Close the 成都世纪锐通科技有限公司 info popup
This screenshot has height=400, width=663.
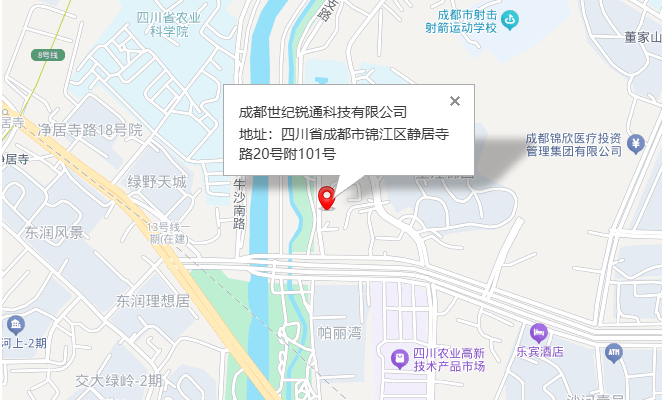pos(455,100)
